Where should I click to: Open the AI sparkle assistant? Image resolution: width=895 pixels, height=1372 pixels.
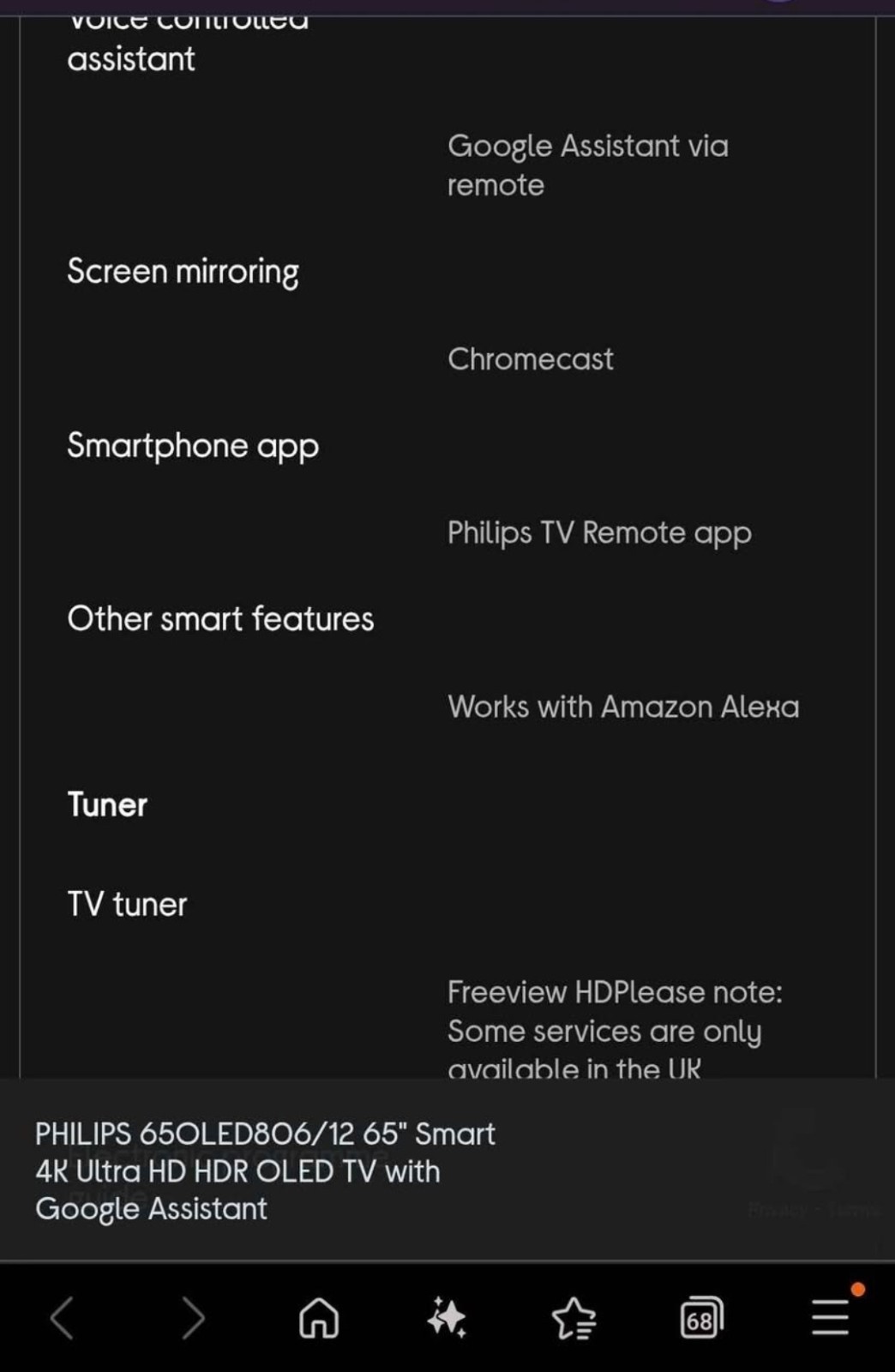pyautogui.click(x=447, y=1318)
